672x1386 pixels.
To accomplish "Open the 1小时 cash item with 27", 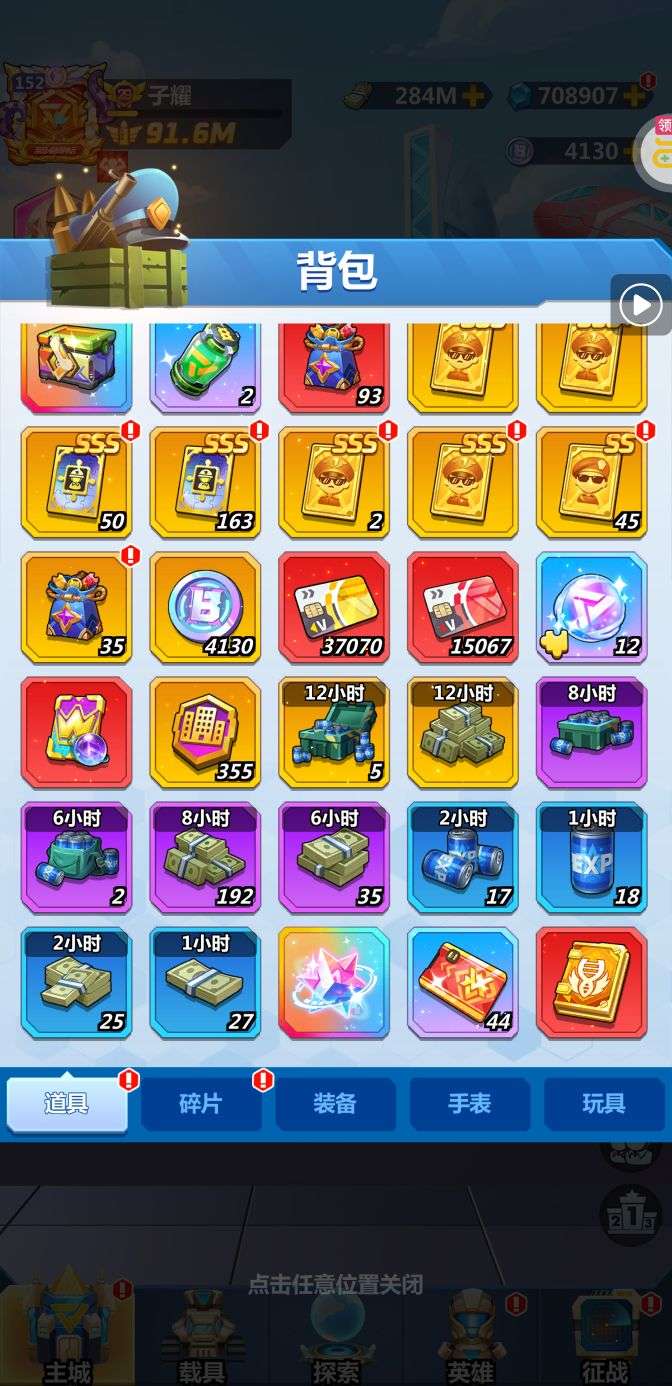I will point(205,983).
